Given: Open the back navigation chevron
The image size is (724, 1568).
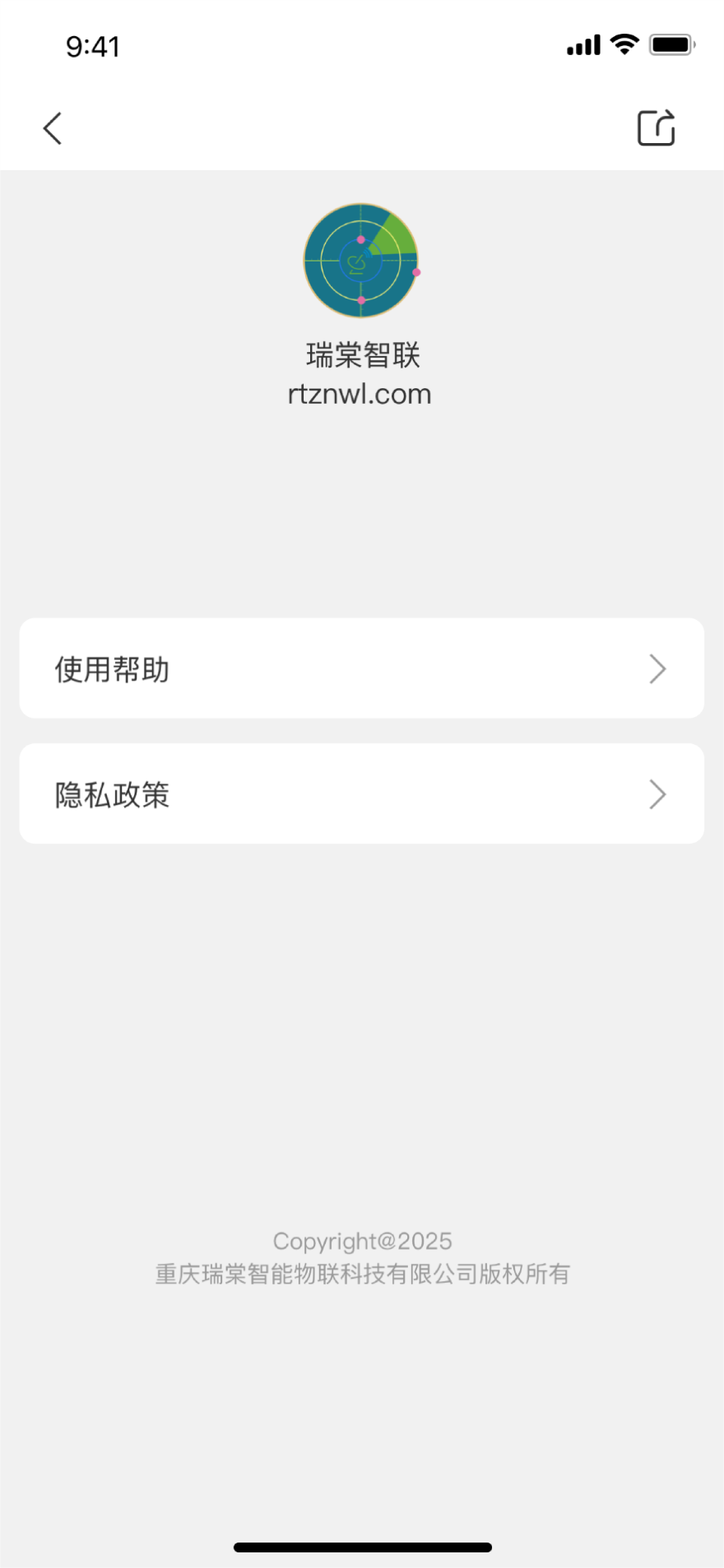Looking at the screenshot, I should [52, 128].
